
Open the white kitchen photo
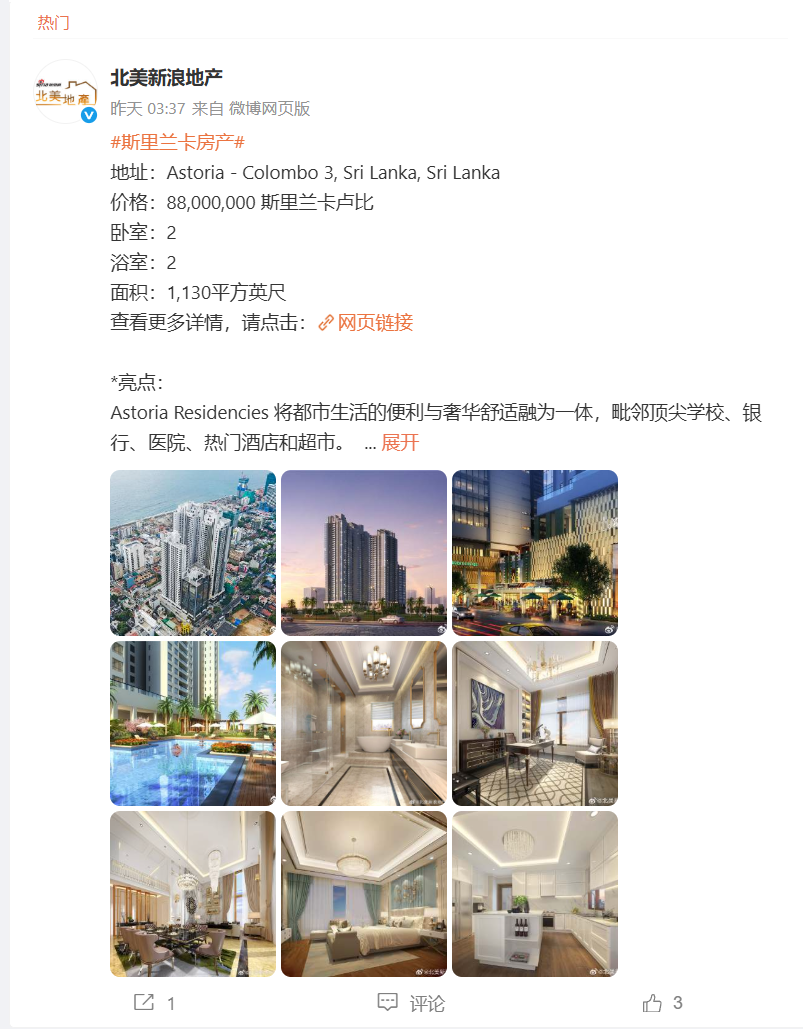coord(535,894)
